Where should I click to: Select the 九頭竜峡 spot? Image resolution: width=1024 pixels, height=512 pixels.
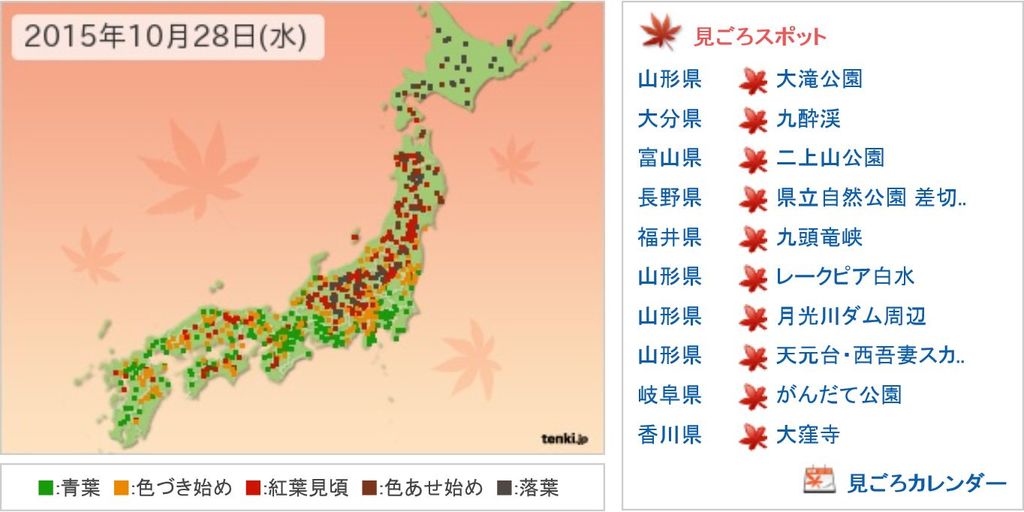pyautogui.click(x=818, y=238)
